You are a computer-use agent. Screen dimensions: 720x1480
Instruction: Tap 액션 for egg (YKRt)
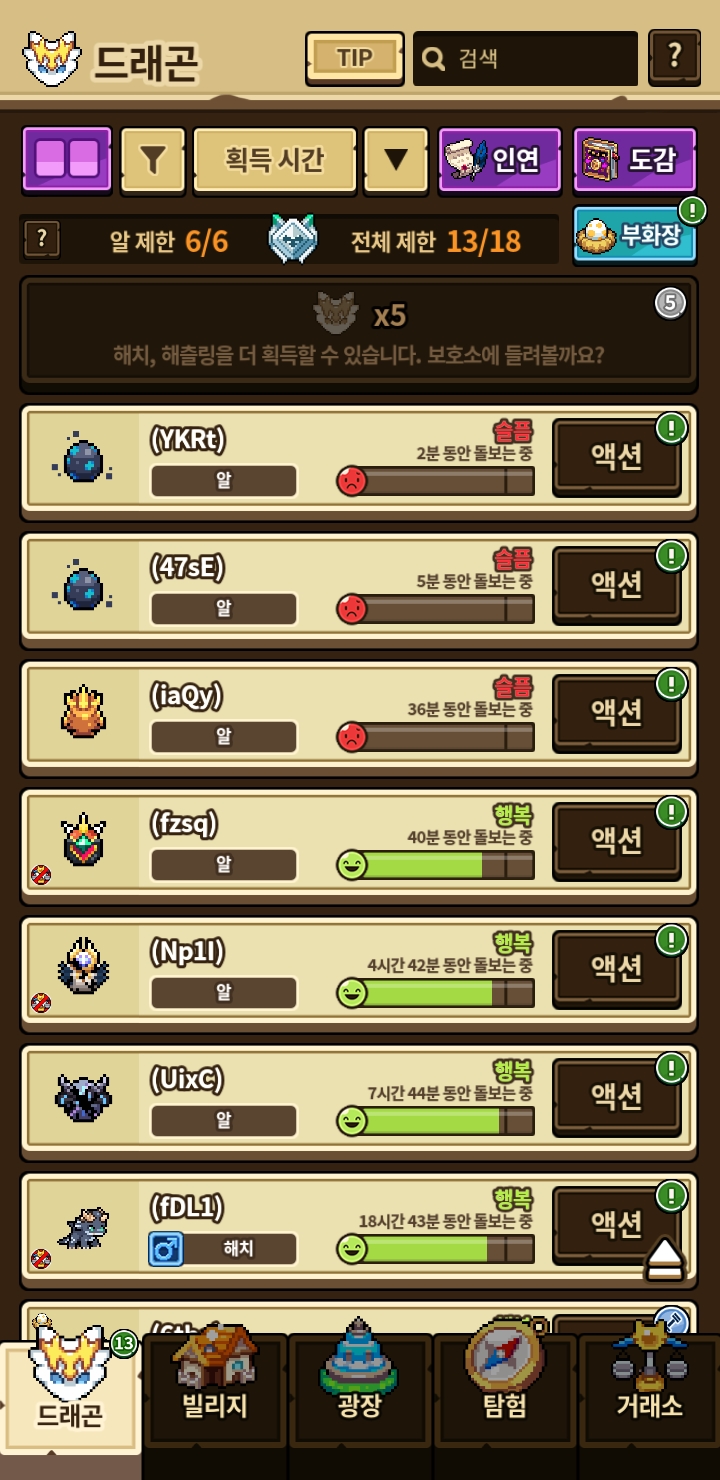coord(616,457)
